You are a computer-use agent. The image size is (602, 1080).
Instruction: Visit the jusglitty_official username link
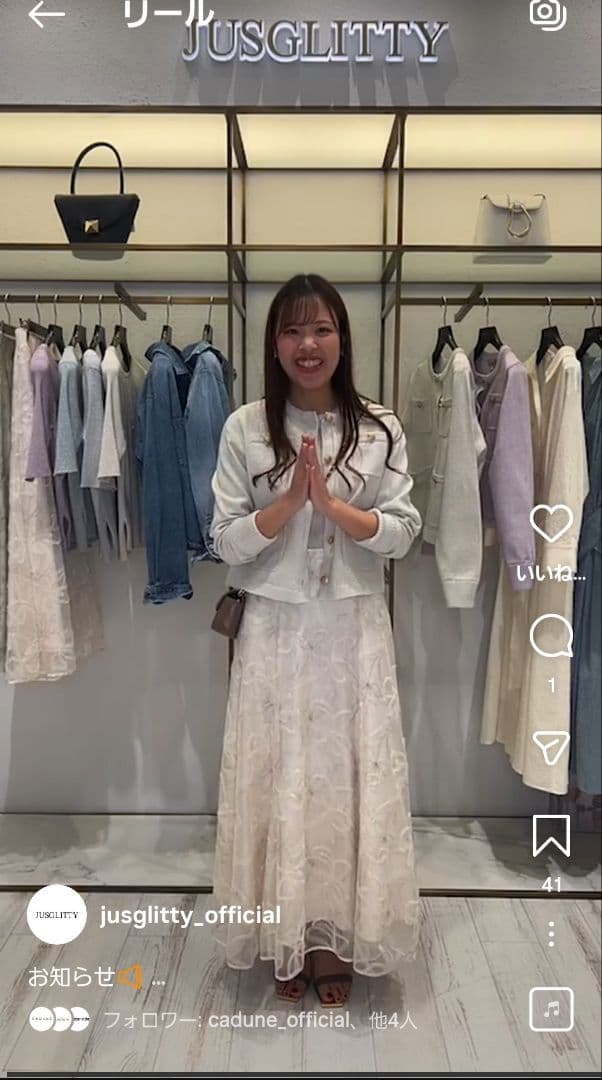click(190, 915)
